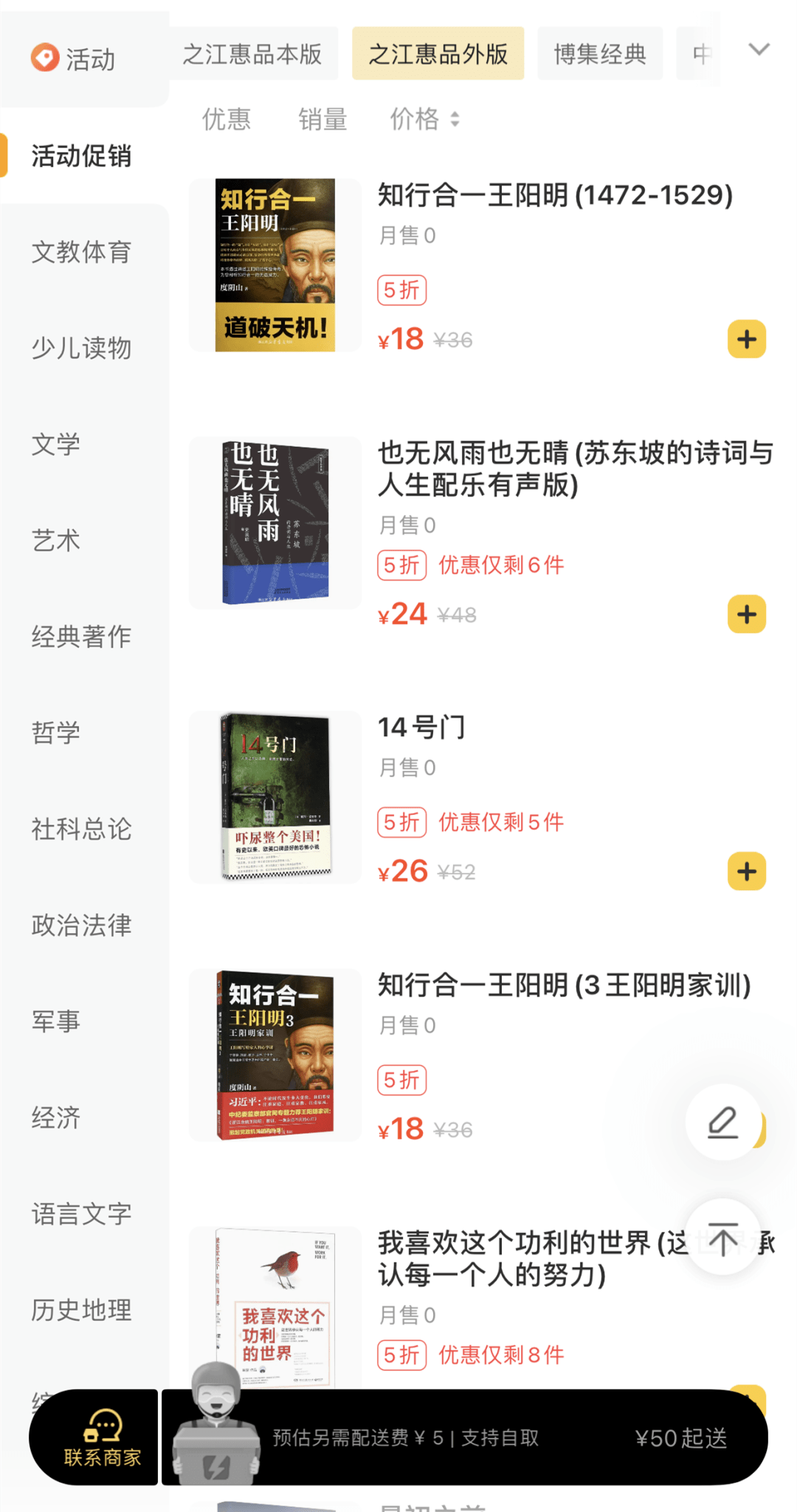797x1512 pixels.
Task: Open the 14号门 book details
Action: coord(421,728)
